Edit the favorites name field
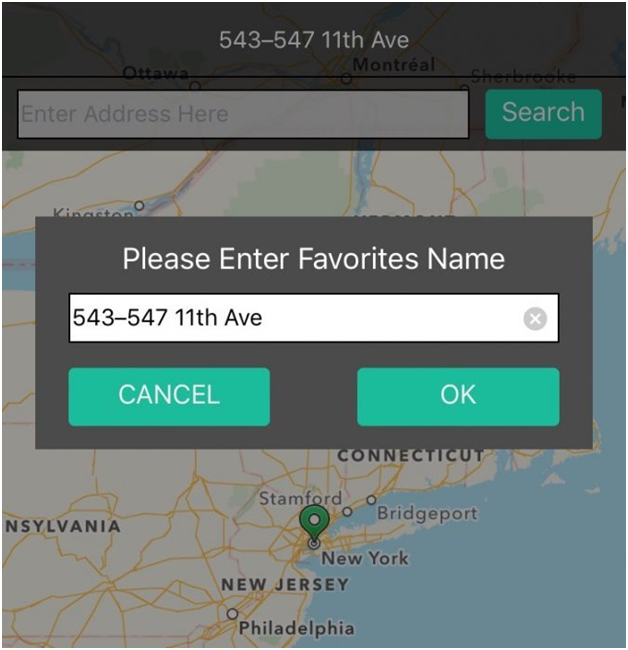Image resolution: width=628 pixels, height=650 pixels. (290, 319)
